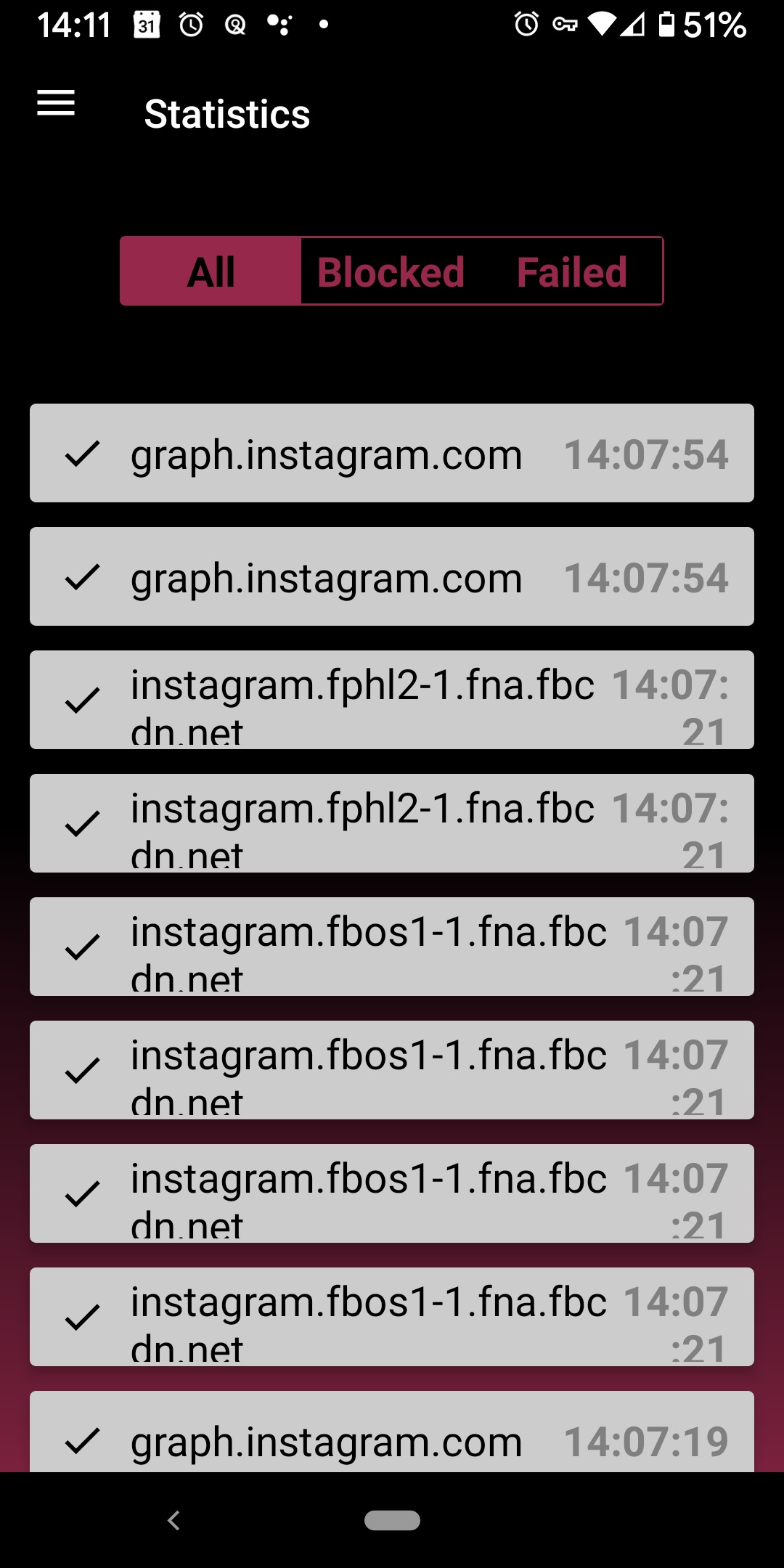Open the graph.instagram.com entry at 14:07:19

(x=392, y=1432)
